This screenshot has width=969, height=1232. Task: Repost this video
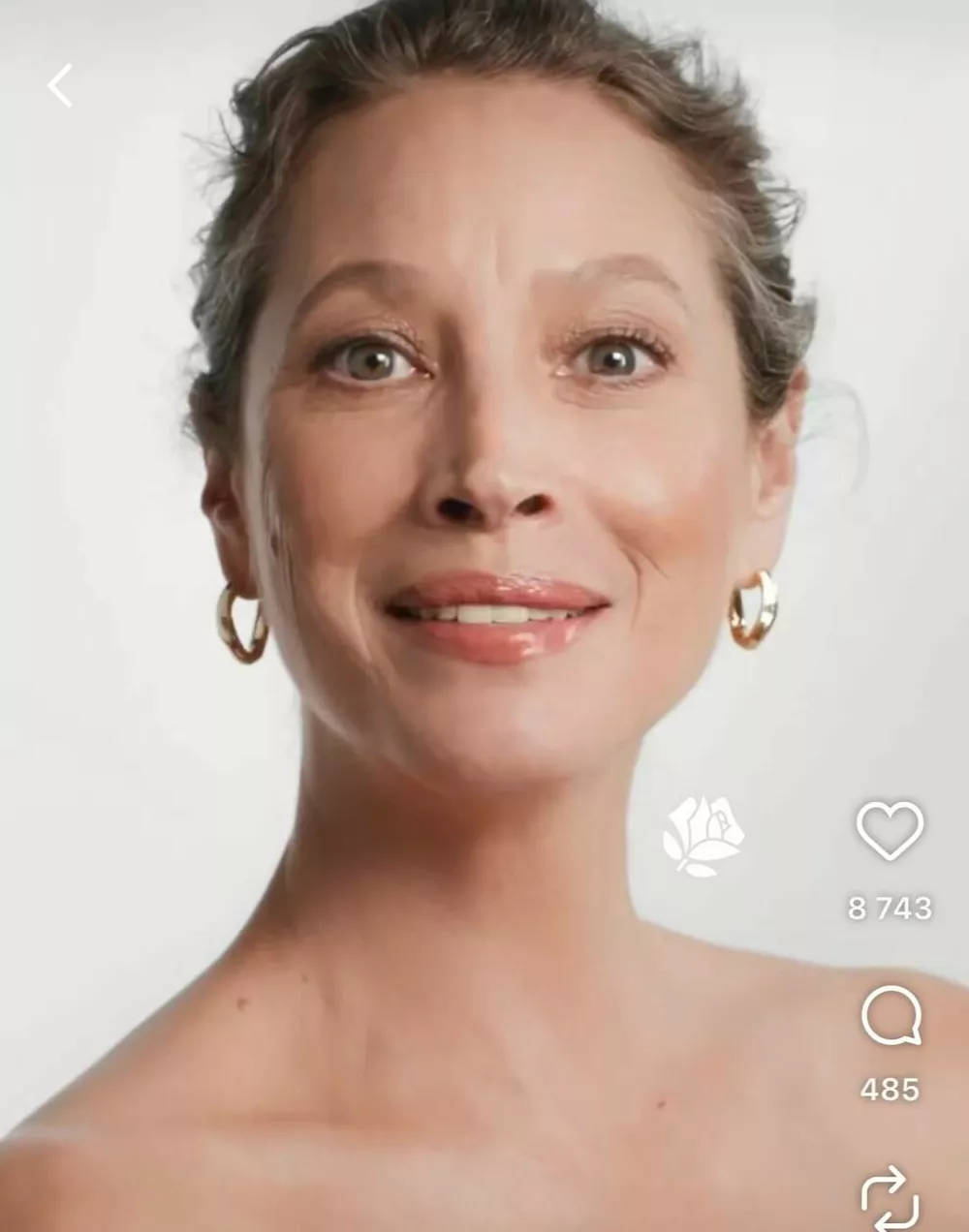point(890,1197)
